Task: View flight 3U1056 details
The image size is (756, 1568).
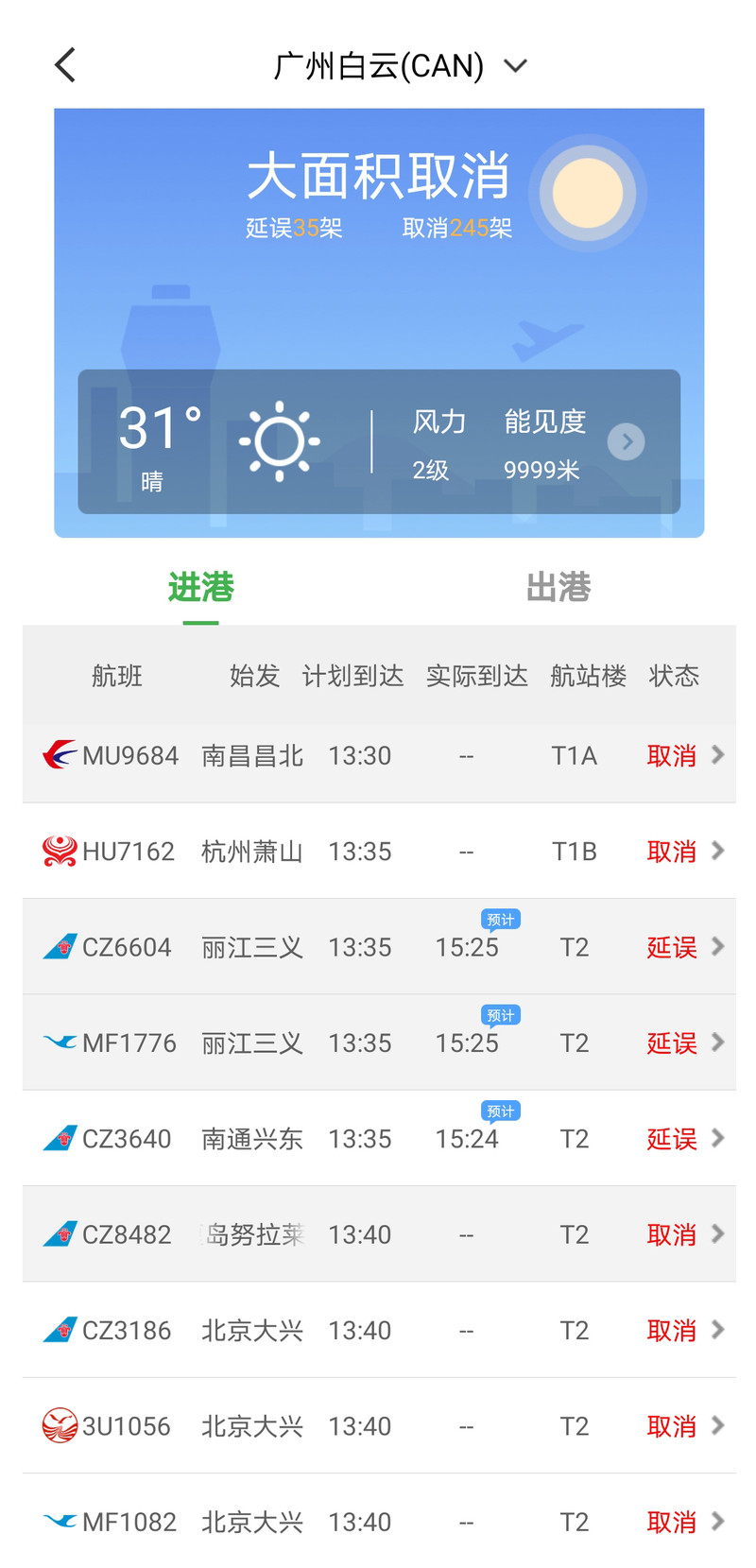Action: pyautogui.click(x=379, y=1425)
